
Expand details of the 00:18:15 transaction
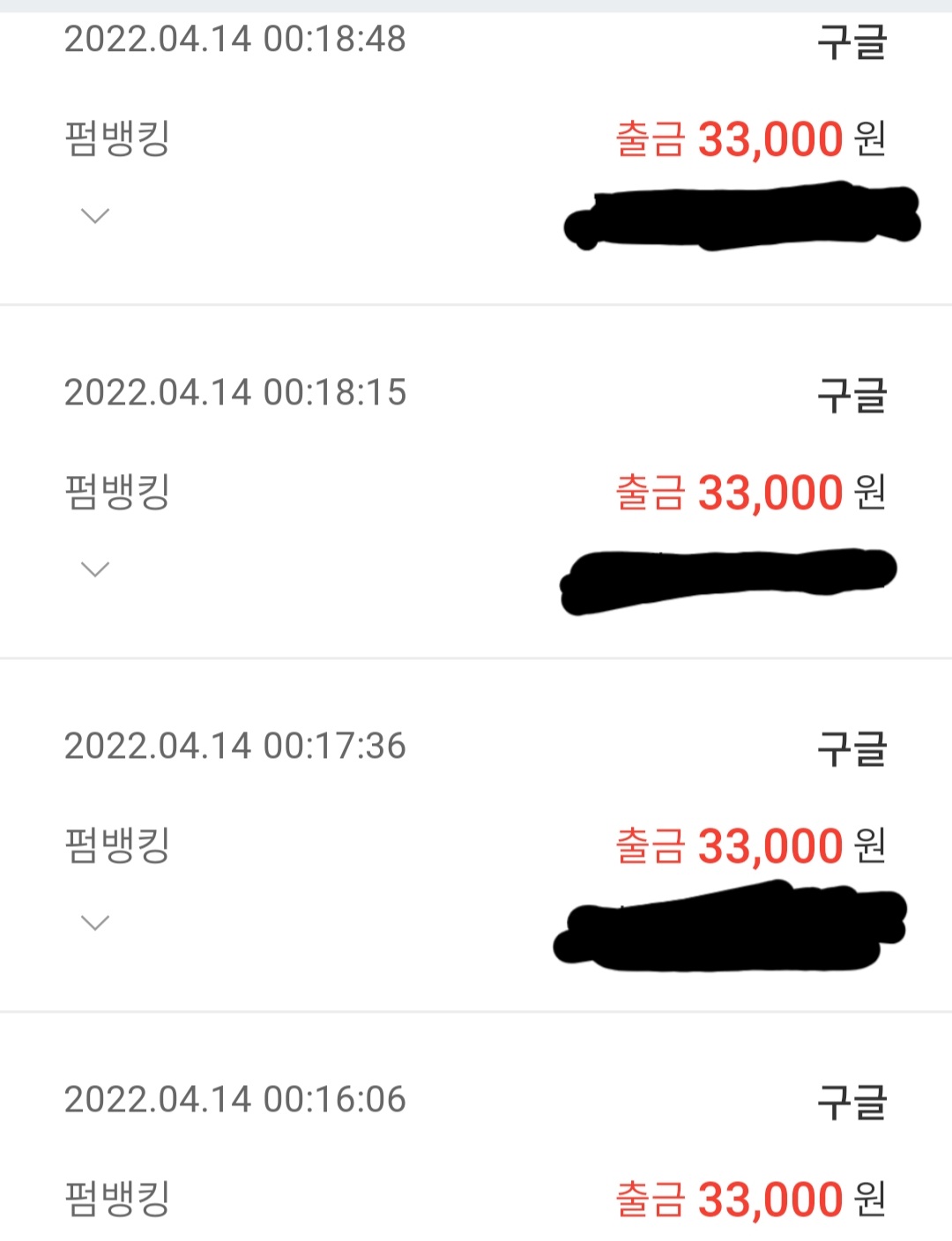(94, 569)
